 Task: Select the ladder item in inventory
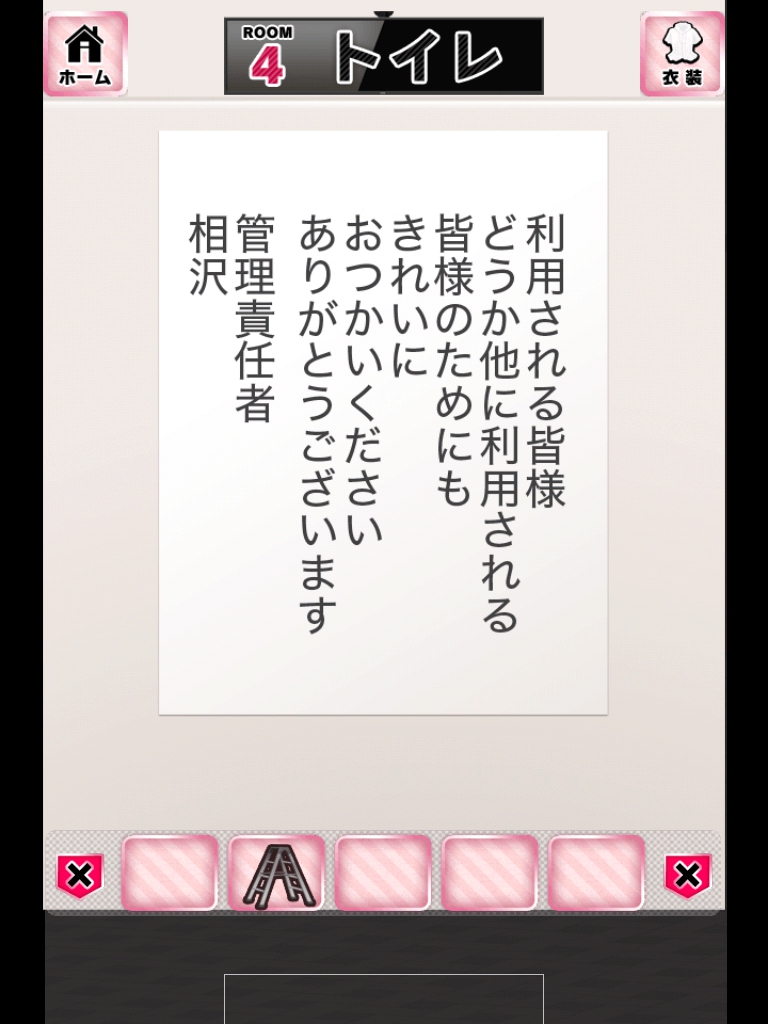[276, 873]
